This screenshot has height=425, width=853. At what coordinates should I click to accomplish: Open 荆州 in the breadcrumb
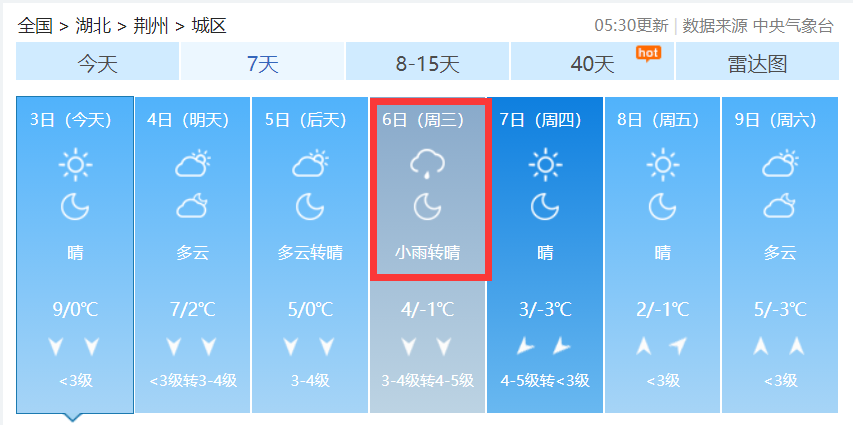(x=150, y=26)
